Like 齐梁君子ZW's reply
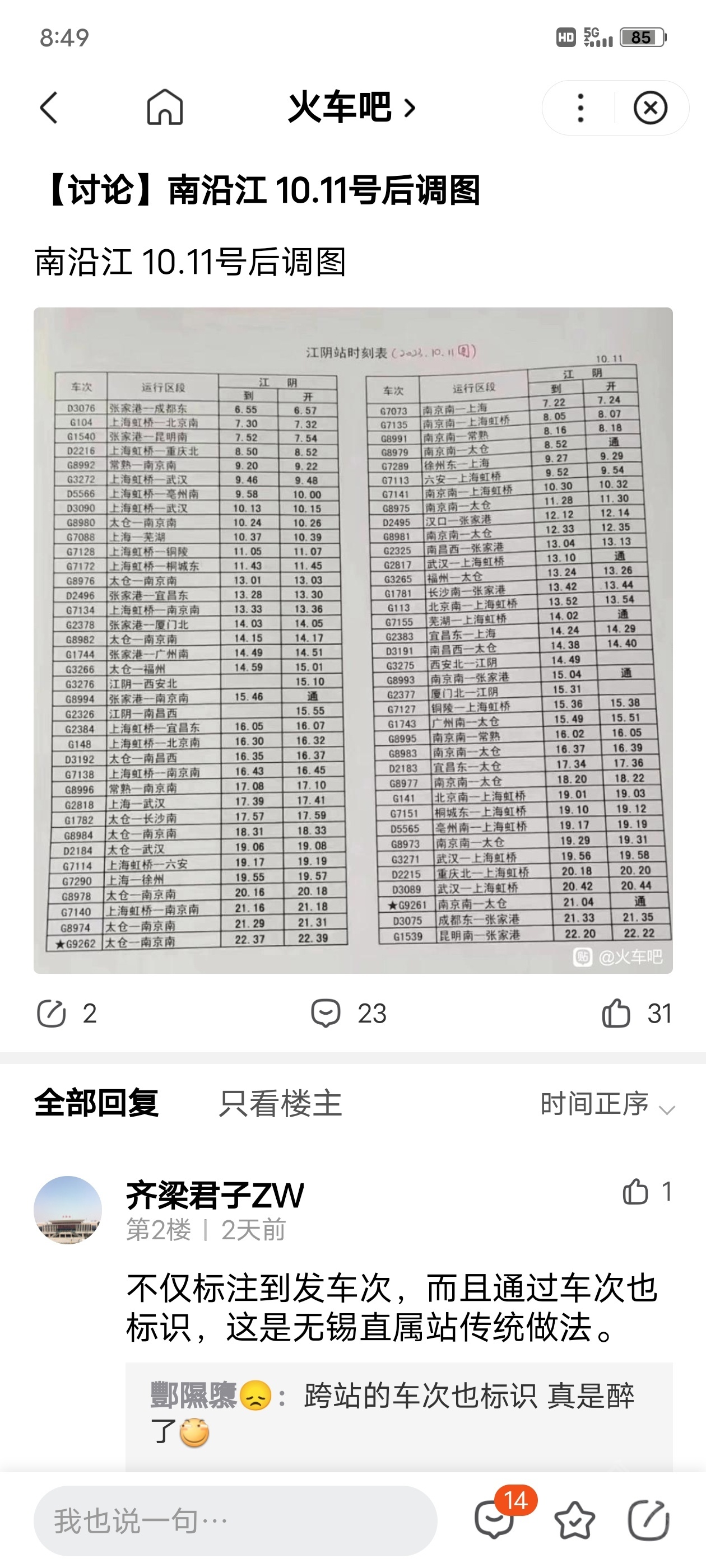The height and width of the screenshot is (1568, 706). tap(636, 1192)
